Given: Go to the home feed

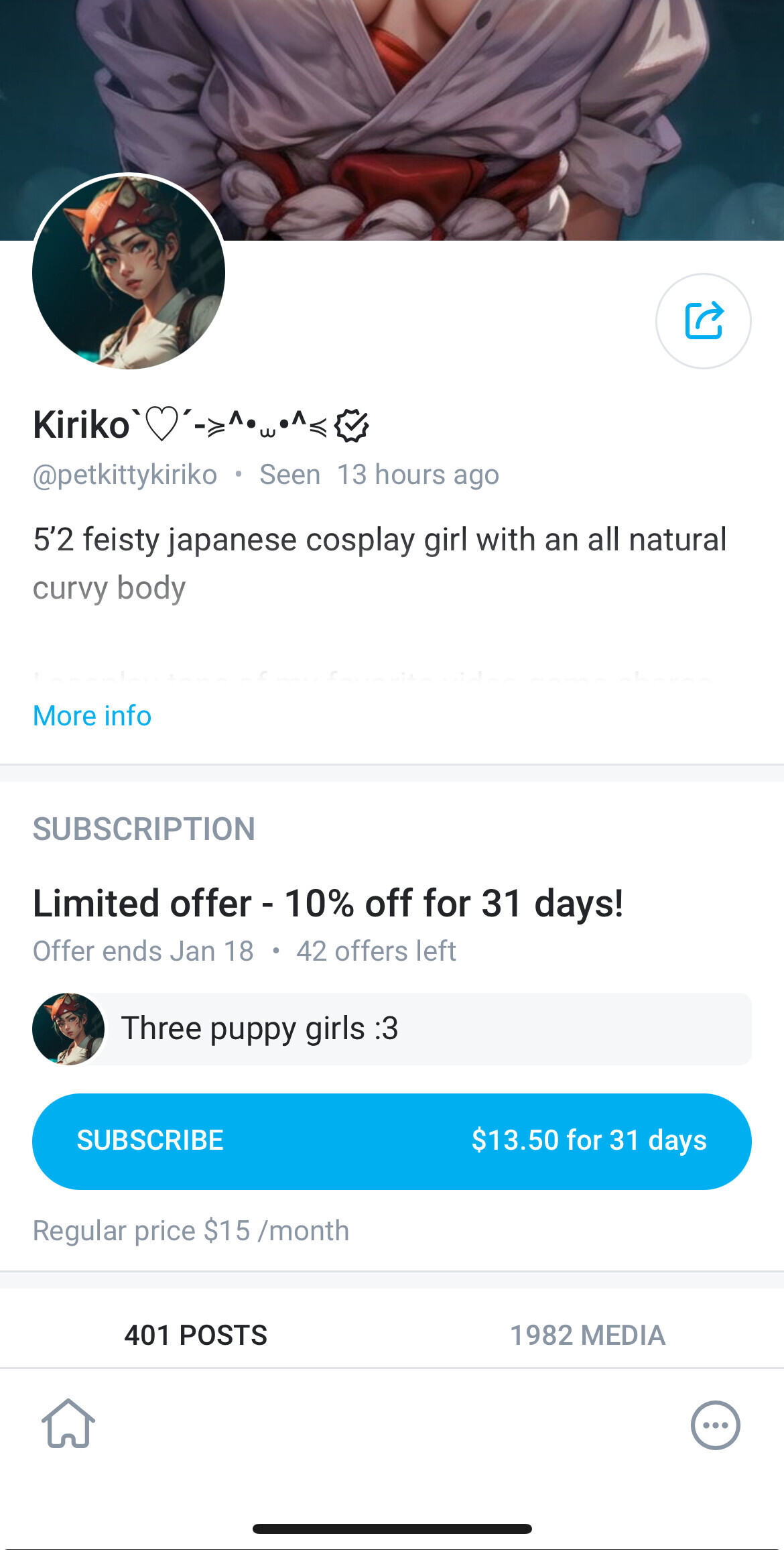Looking at the screenshot, I should pyautogui.click(x=68, y=1424).
